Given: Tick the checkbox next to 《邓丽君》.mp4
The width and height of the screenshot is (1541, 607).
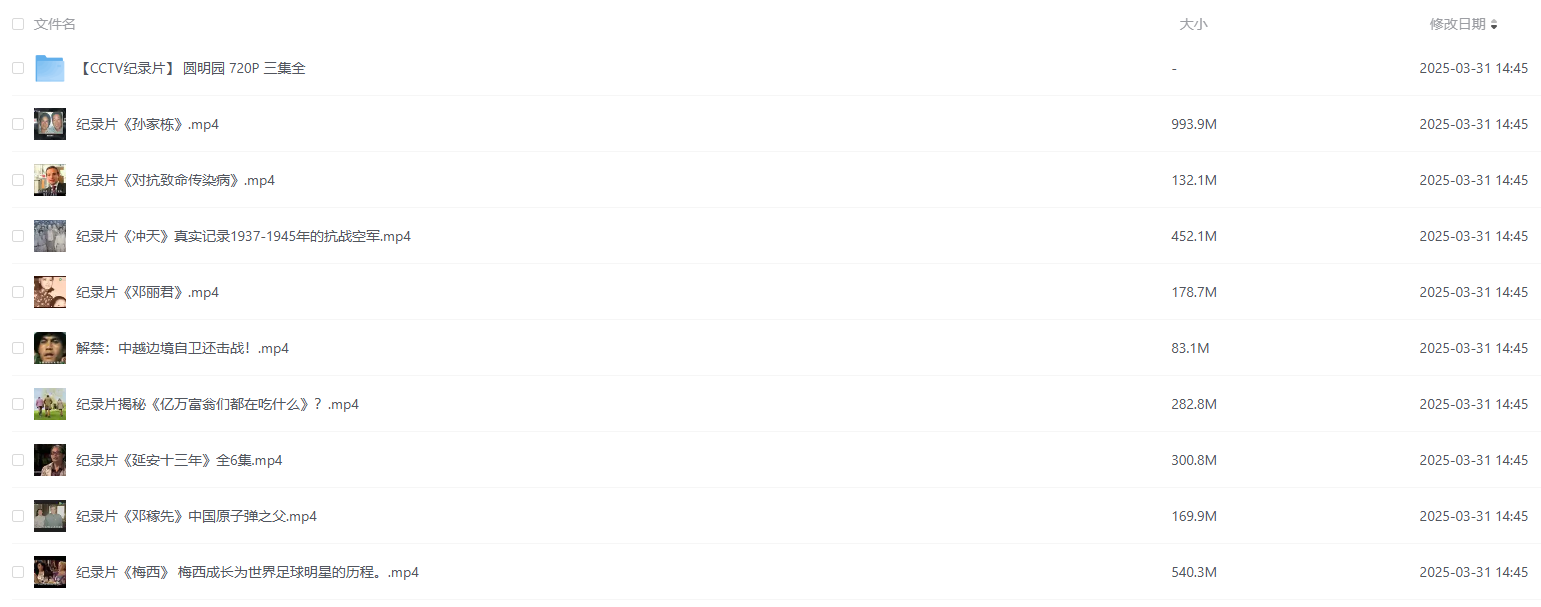Looking at the screenshot, I should (x=18, y=292).
